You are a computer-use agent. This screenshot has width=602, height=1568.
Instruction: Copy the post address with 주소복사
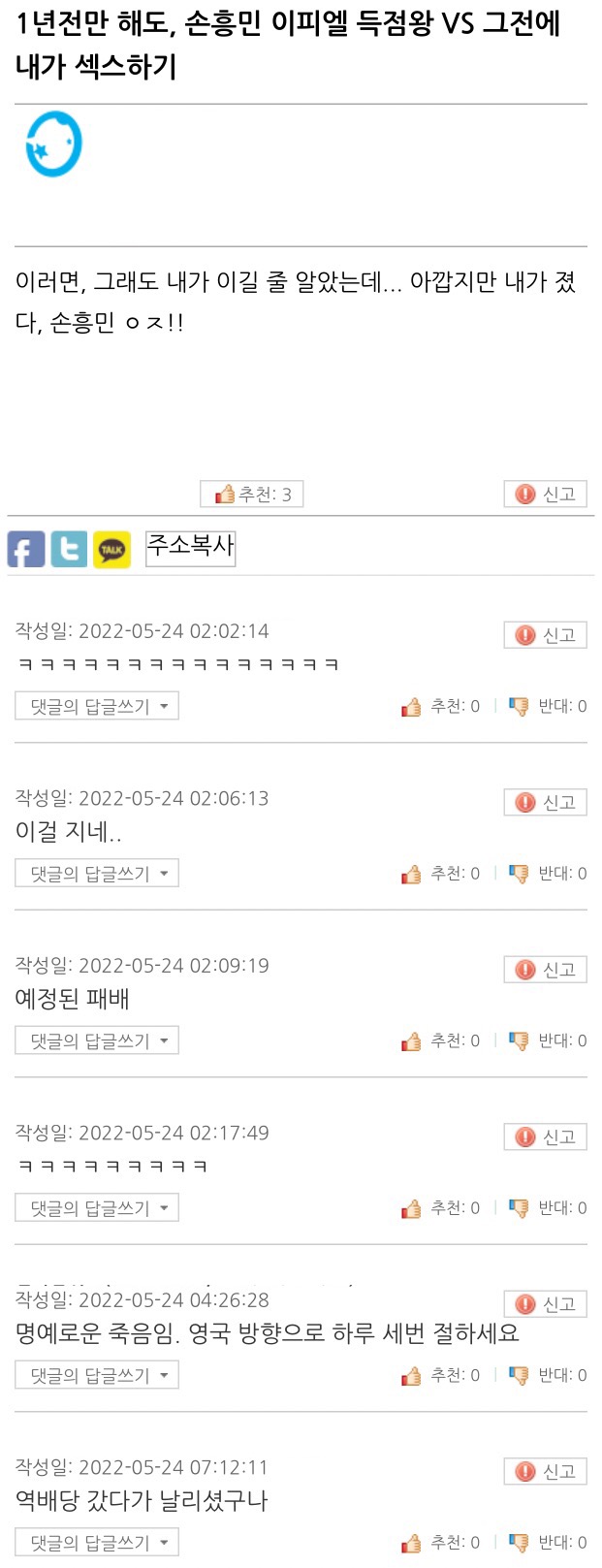[x=190, y=547]
